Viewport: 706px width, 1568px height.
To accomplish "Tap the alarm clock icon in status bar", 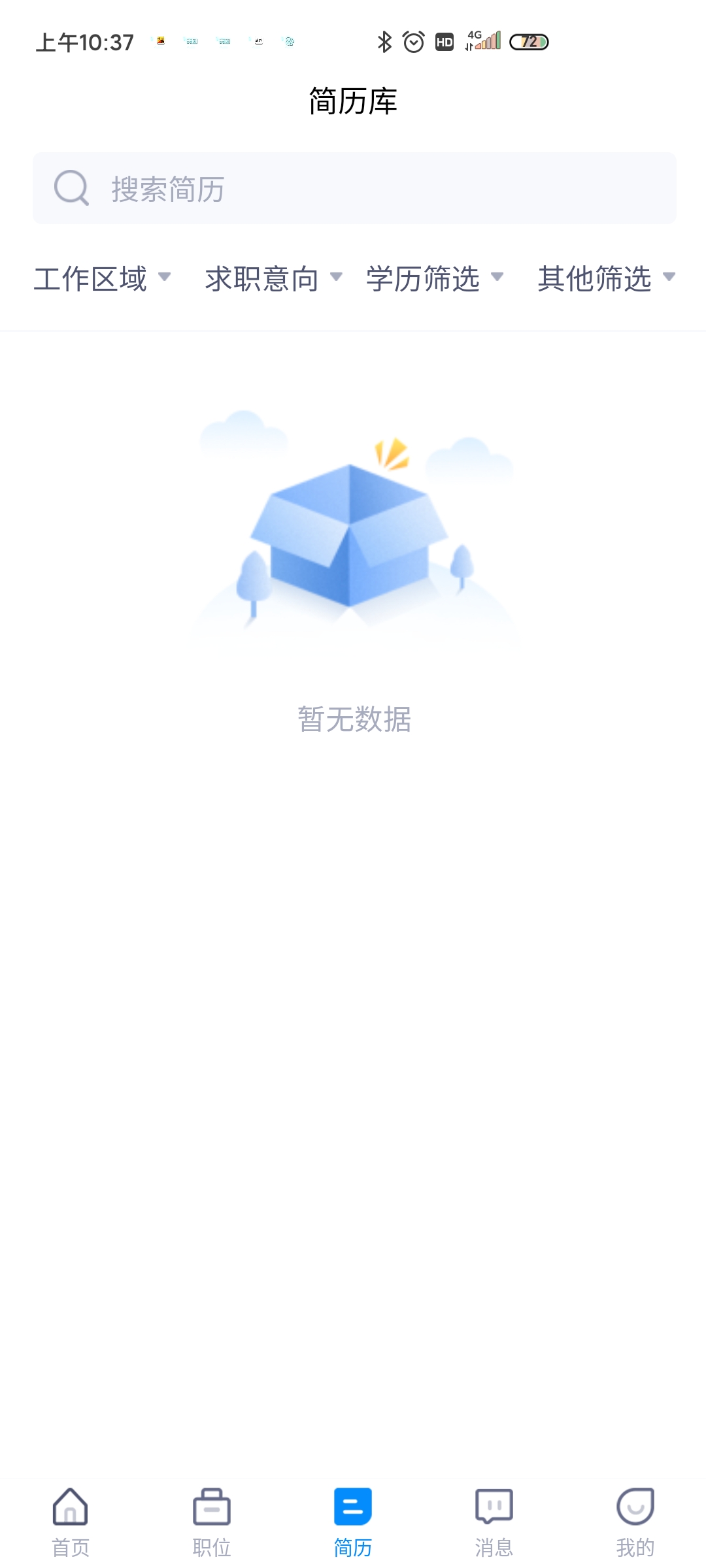I will 413,41.
